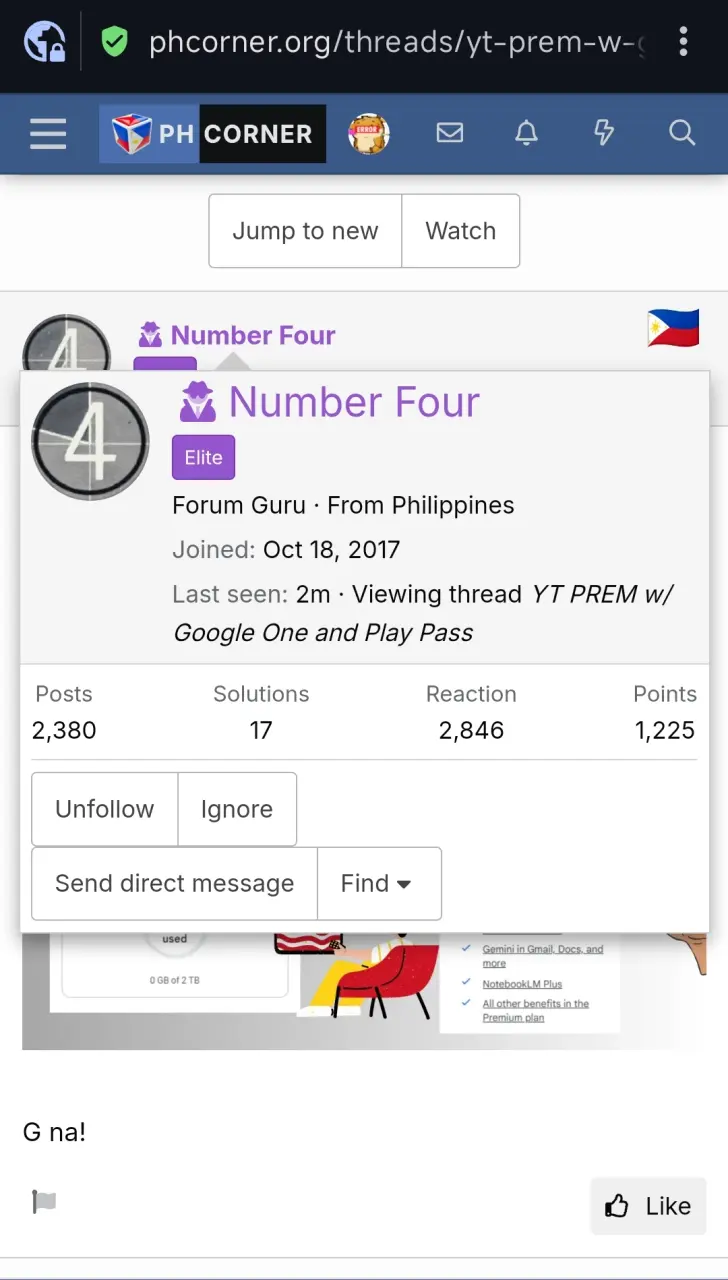Open Number Four's profile from the popup name
The image size is (728, 1280).
click(354, 402)
